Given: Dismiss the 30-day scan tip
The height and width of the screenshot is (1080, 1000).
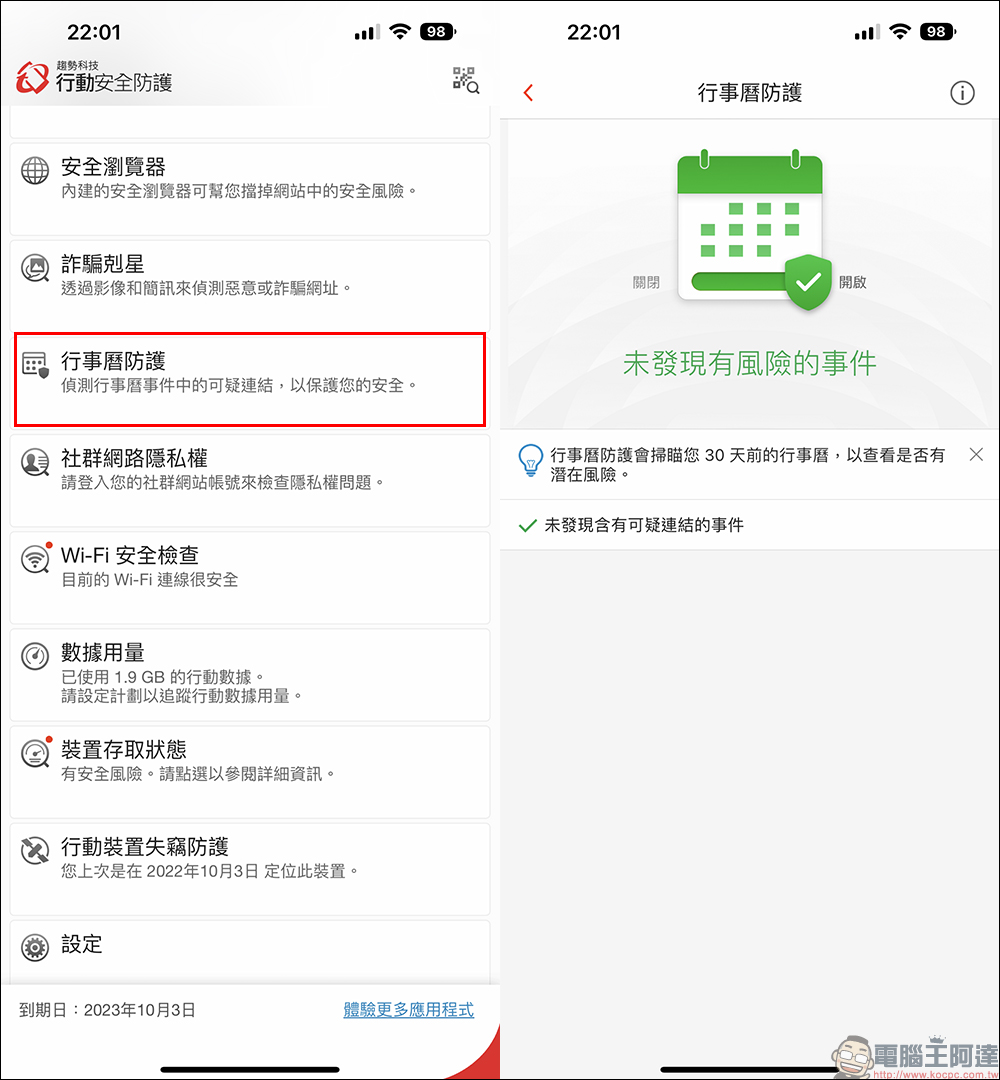Looking at the screenshot, I should point(976,456).
